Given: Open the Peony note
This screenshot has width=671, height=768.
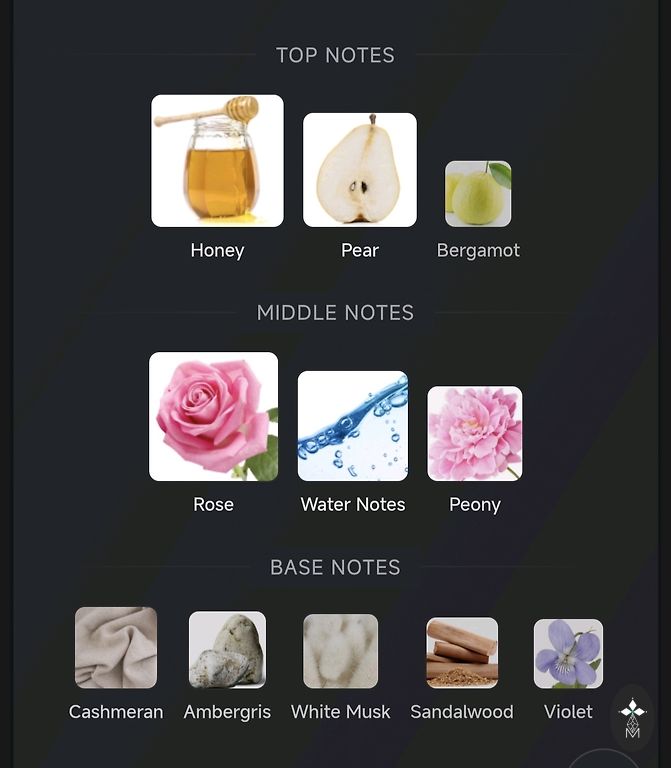Looking at the screenshot, I should (475, 434).
